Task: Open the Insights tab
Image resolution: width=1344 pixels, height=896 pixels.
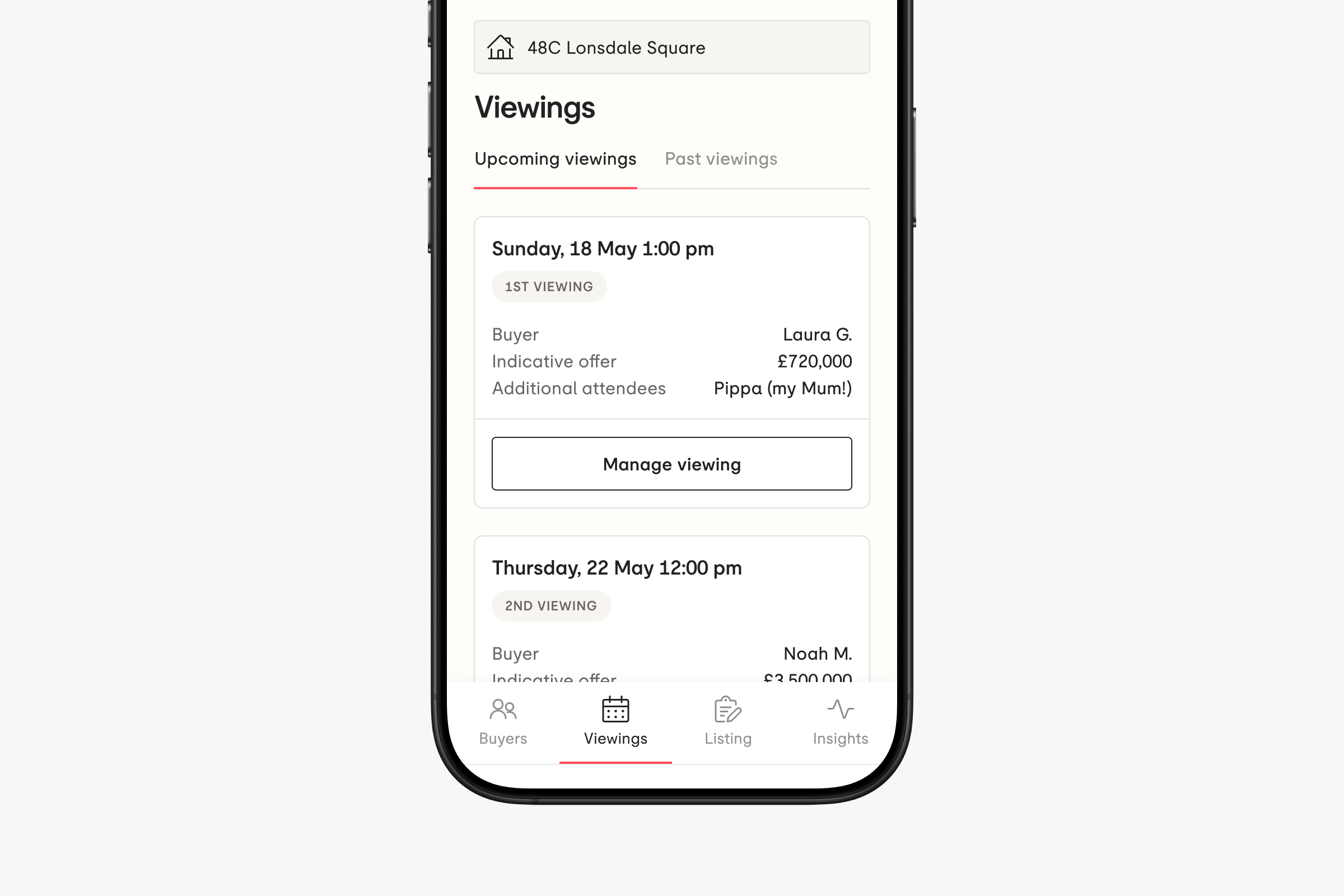Action: tap(840, 722)
